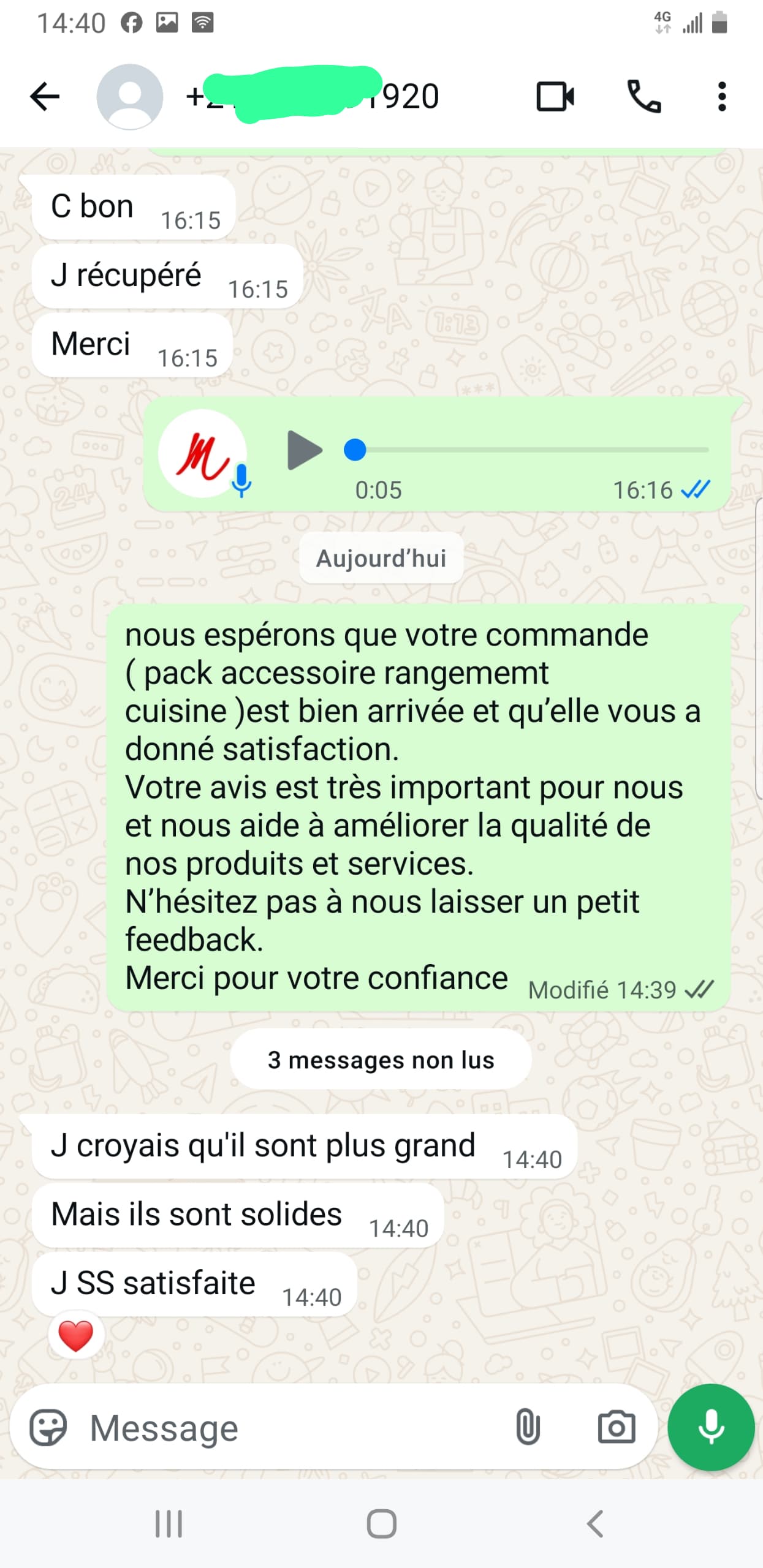Viewport: 763px width, 1568px height.
Task: Open the heart reaction on the last message
Action: pyautogui.click(x=76, y=1335)
